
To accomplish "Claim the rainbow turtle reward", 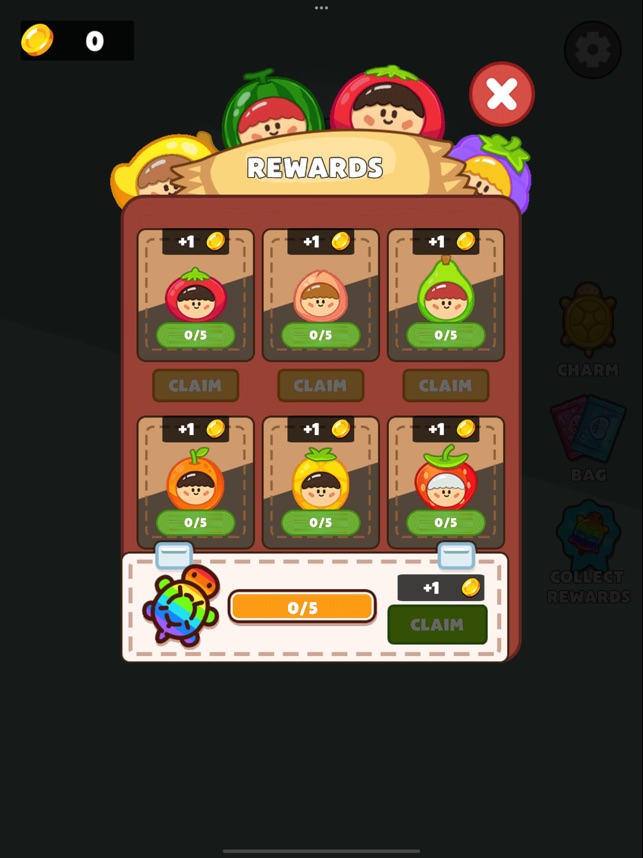I will click(x=437, y=624).
